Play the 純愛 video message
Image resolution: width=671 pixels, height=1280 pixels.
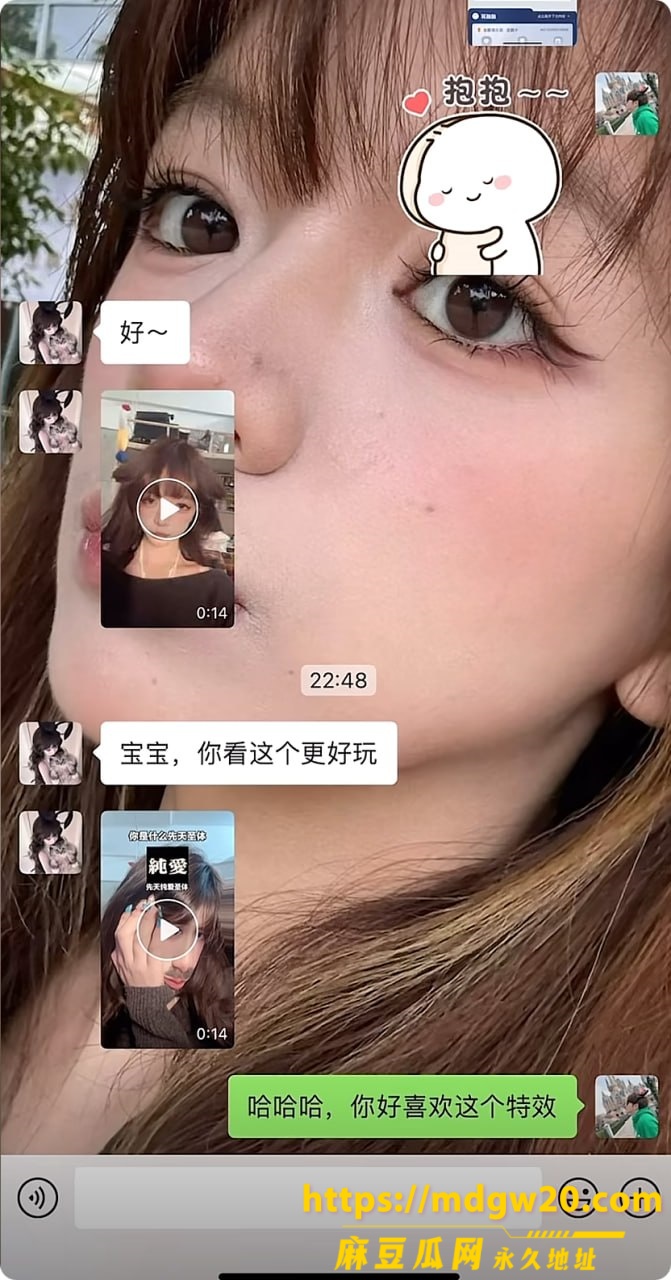(167, 929)
